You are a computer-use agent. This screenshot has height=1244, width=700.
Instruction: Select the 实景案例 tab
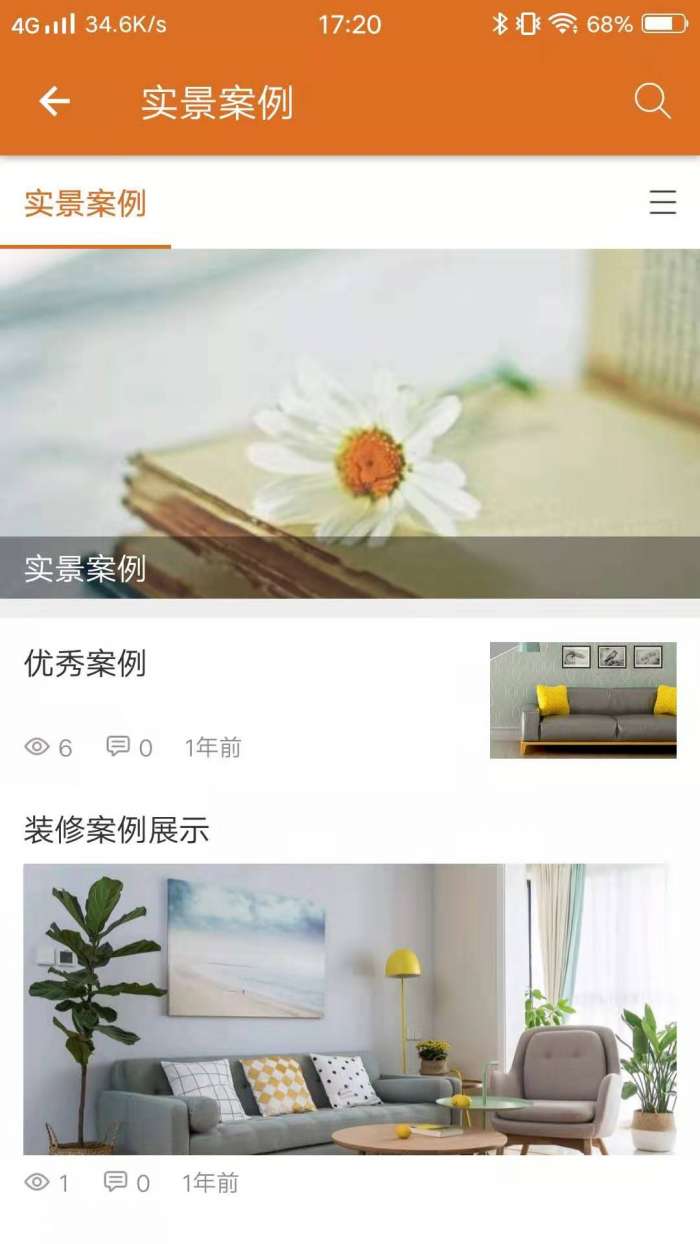click(x=86, y=204)
